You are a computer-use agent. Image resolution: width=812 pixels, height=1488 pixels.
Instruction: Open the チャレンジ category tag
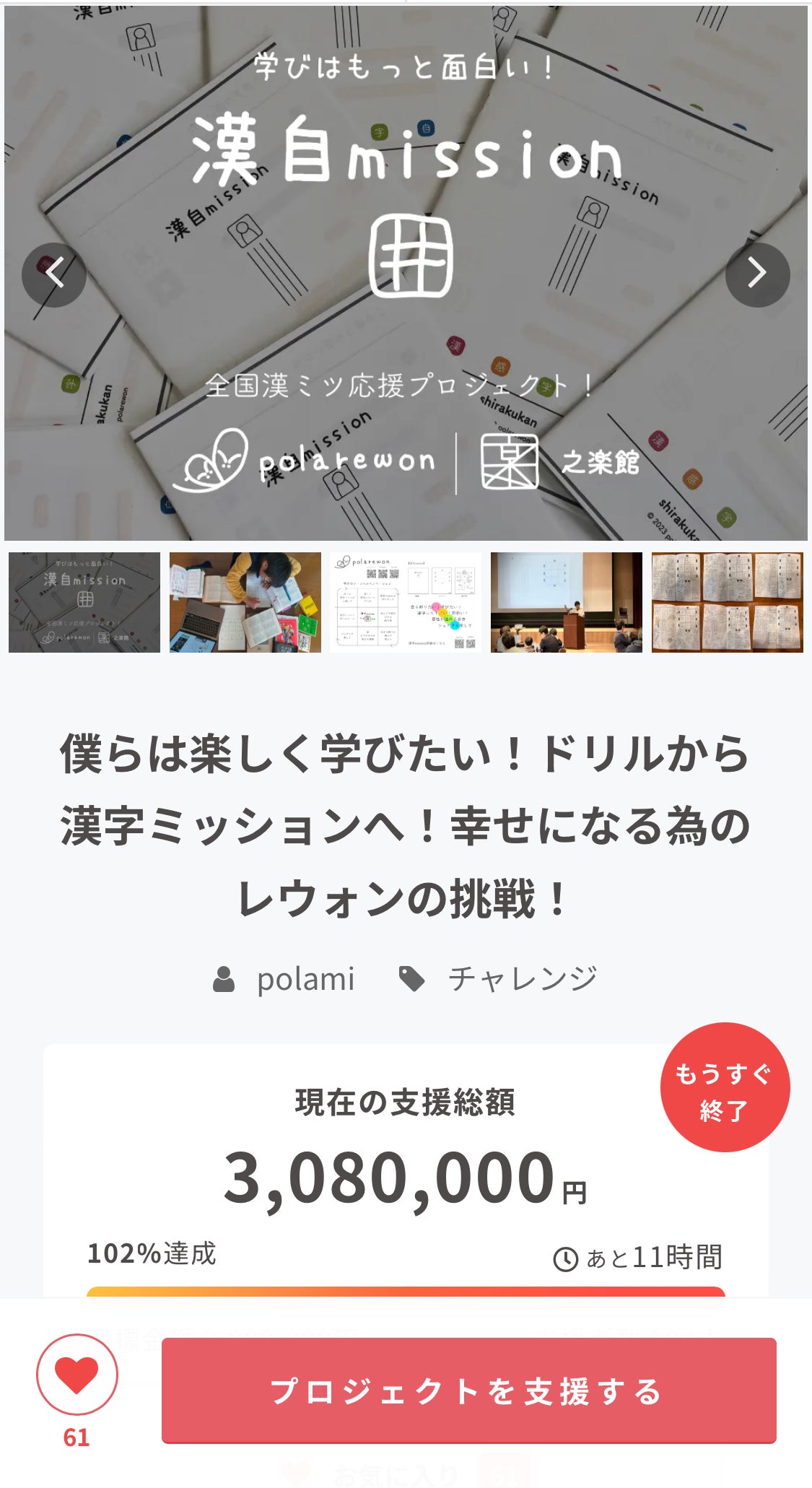click(521, 980)
